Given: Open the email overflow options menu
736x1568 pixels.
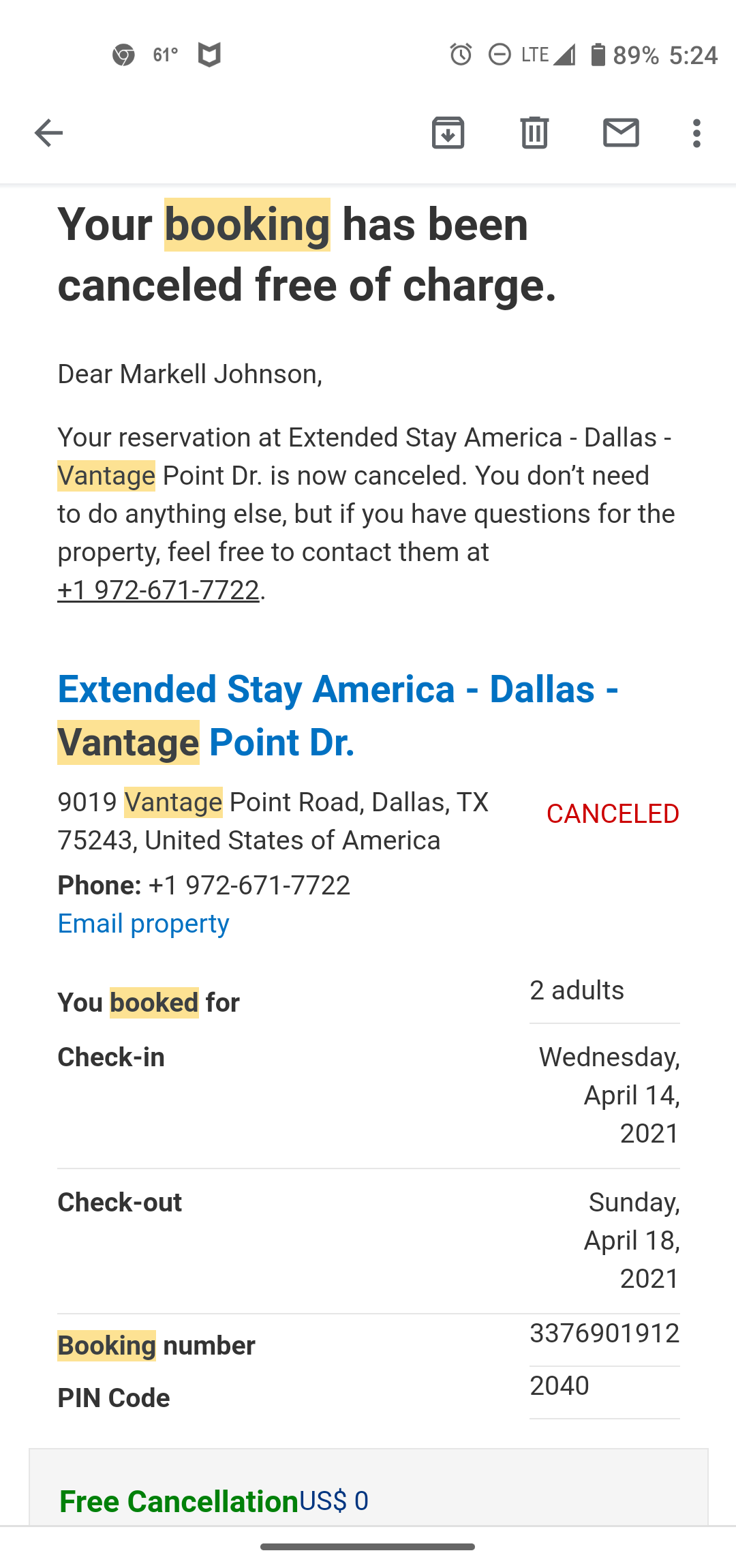Looking at the screenshot, I should click(696, 133).
